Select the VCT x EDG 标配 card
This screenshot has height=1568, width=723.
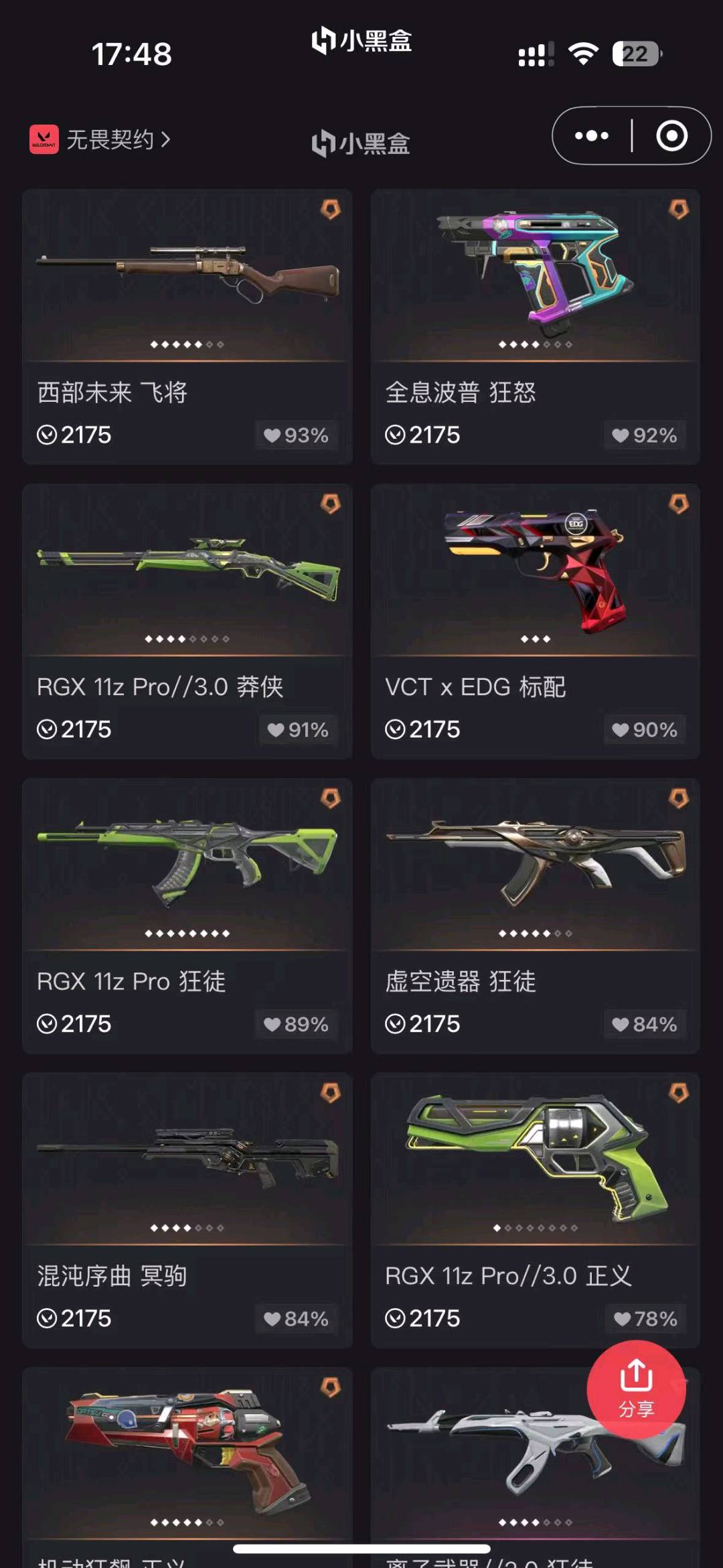coord(536,622)
